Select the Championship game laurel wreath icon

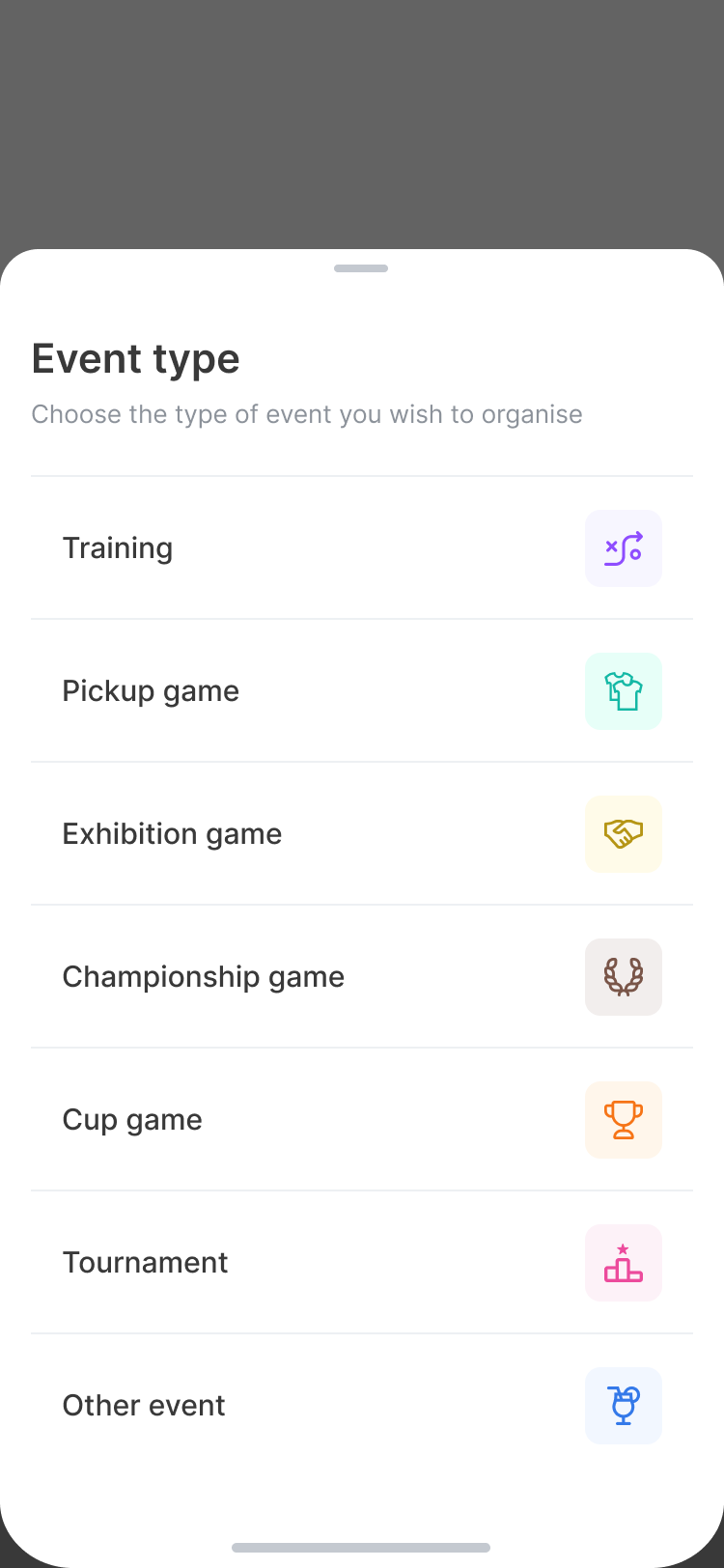623,976
